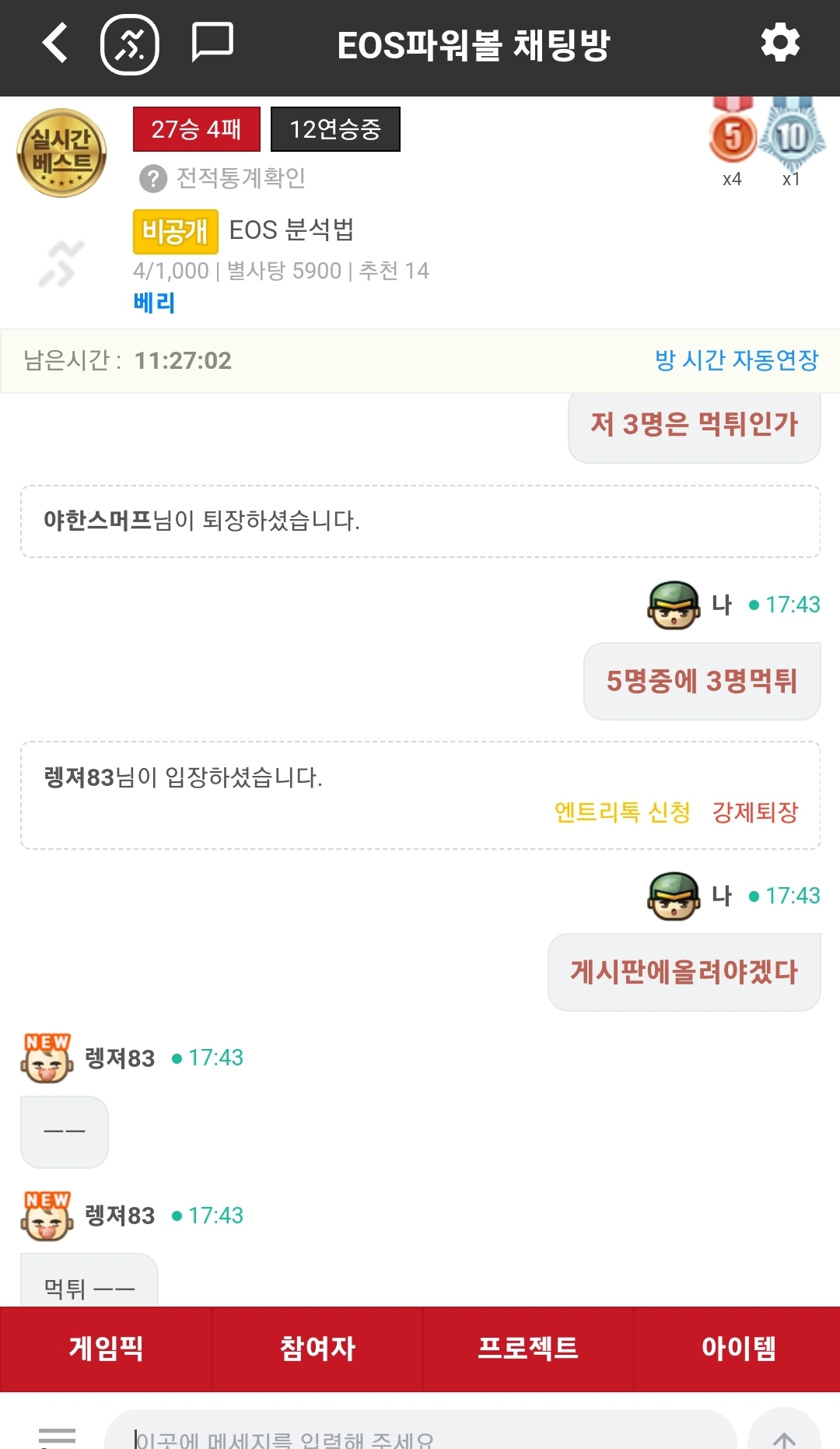Image resolution: width=840 pixels, height=1449 pixels.
Task: Switch to the 프로젝트 tab
Action: (x=528, y=1348)
